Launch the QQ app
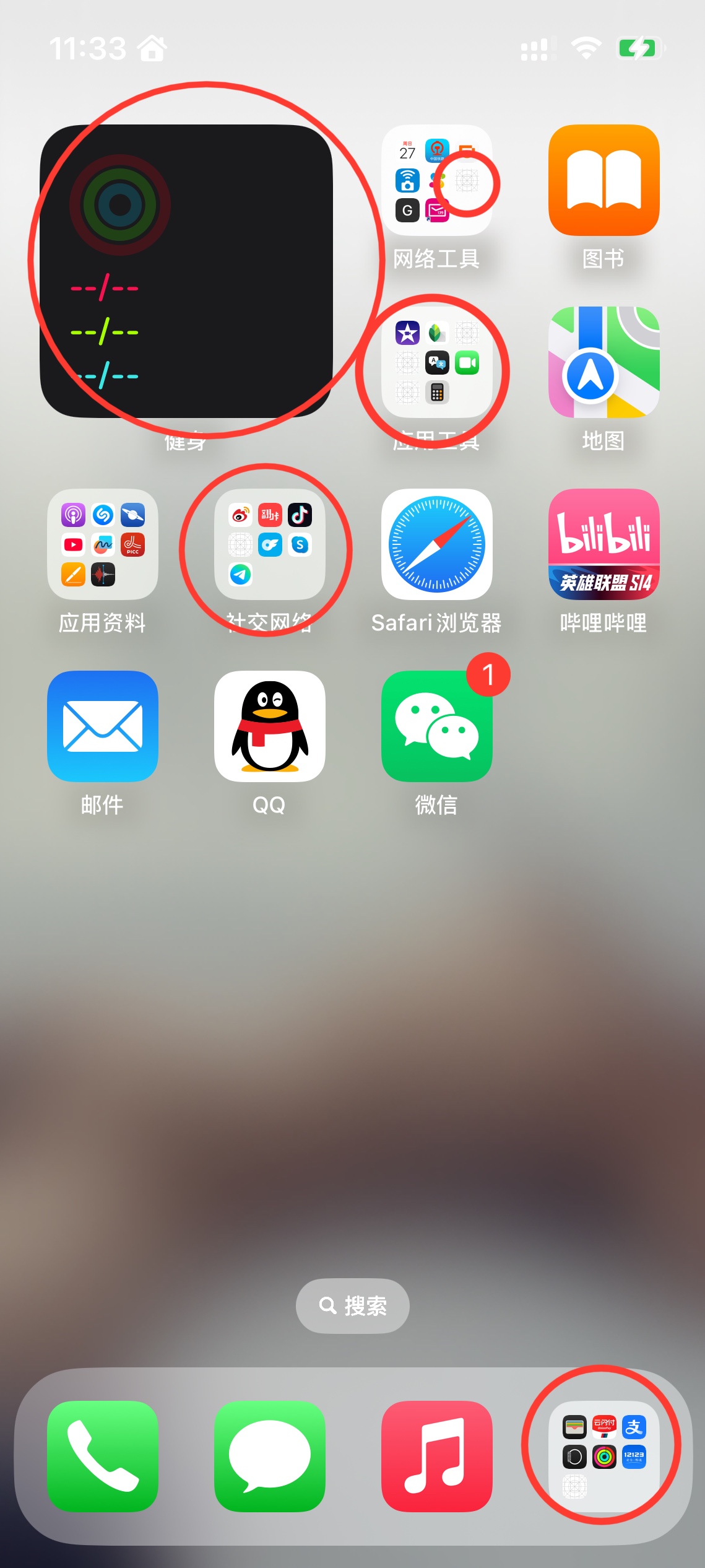 [x=270, y=726]
